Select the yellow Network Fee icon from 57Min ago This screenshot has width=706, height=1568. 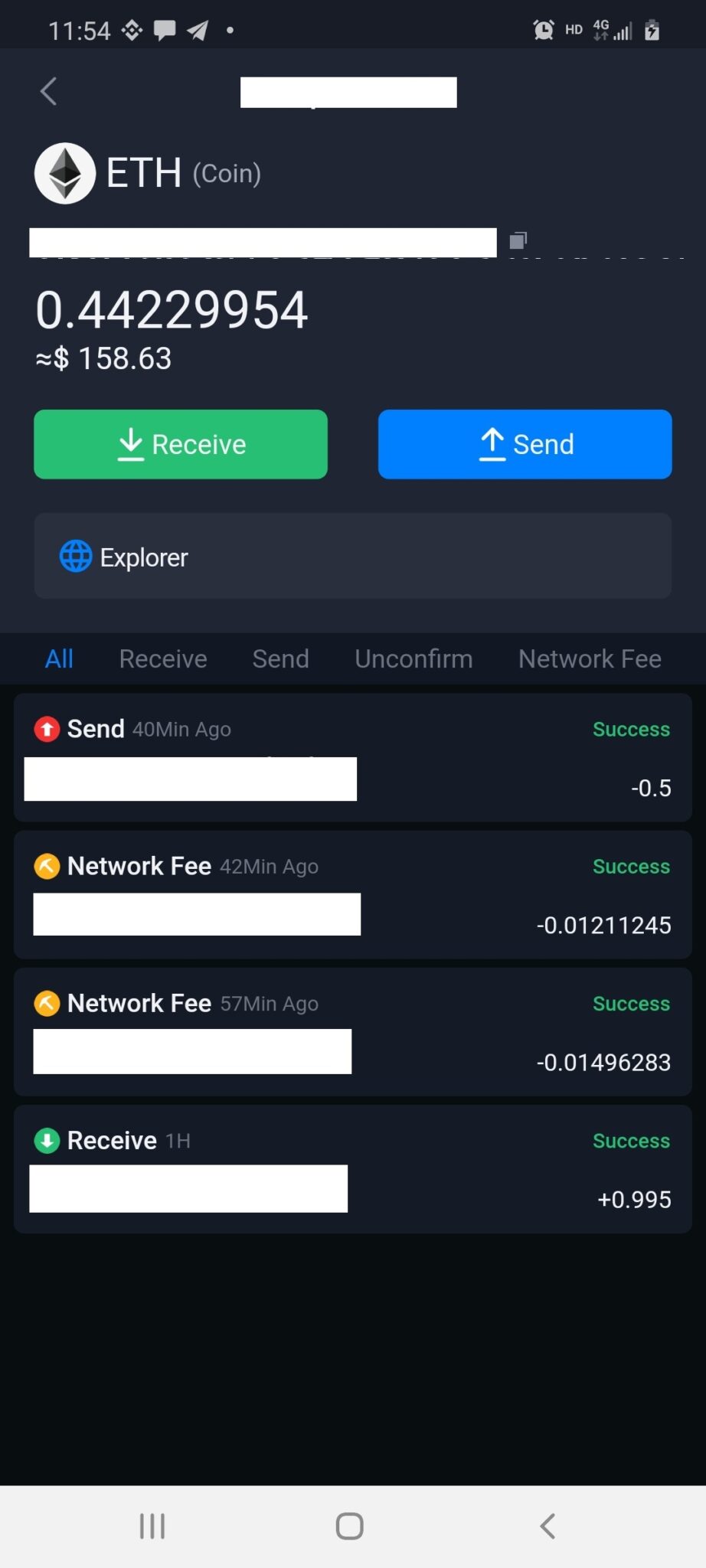[47, 1003]
